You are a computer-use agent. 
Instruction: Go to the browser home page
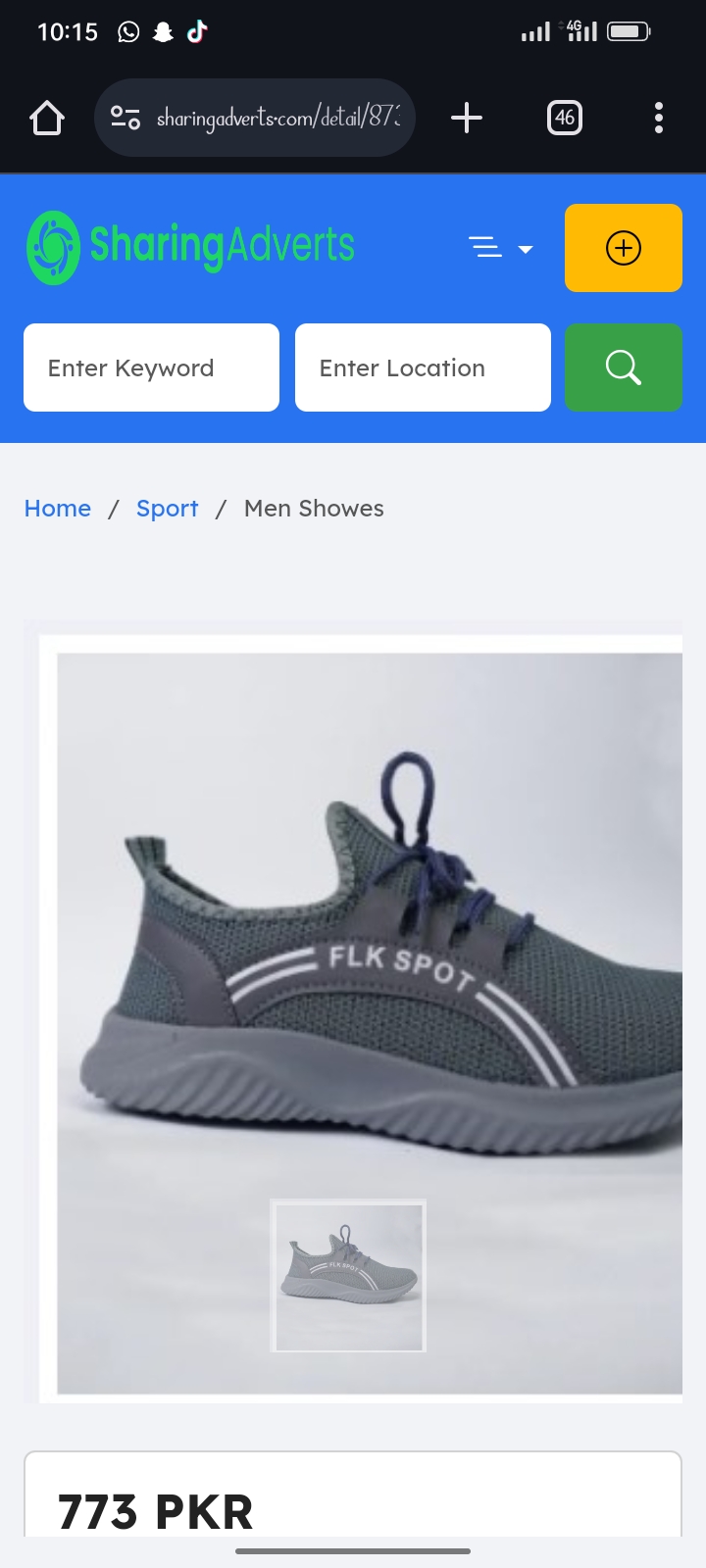click(47, 119)
